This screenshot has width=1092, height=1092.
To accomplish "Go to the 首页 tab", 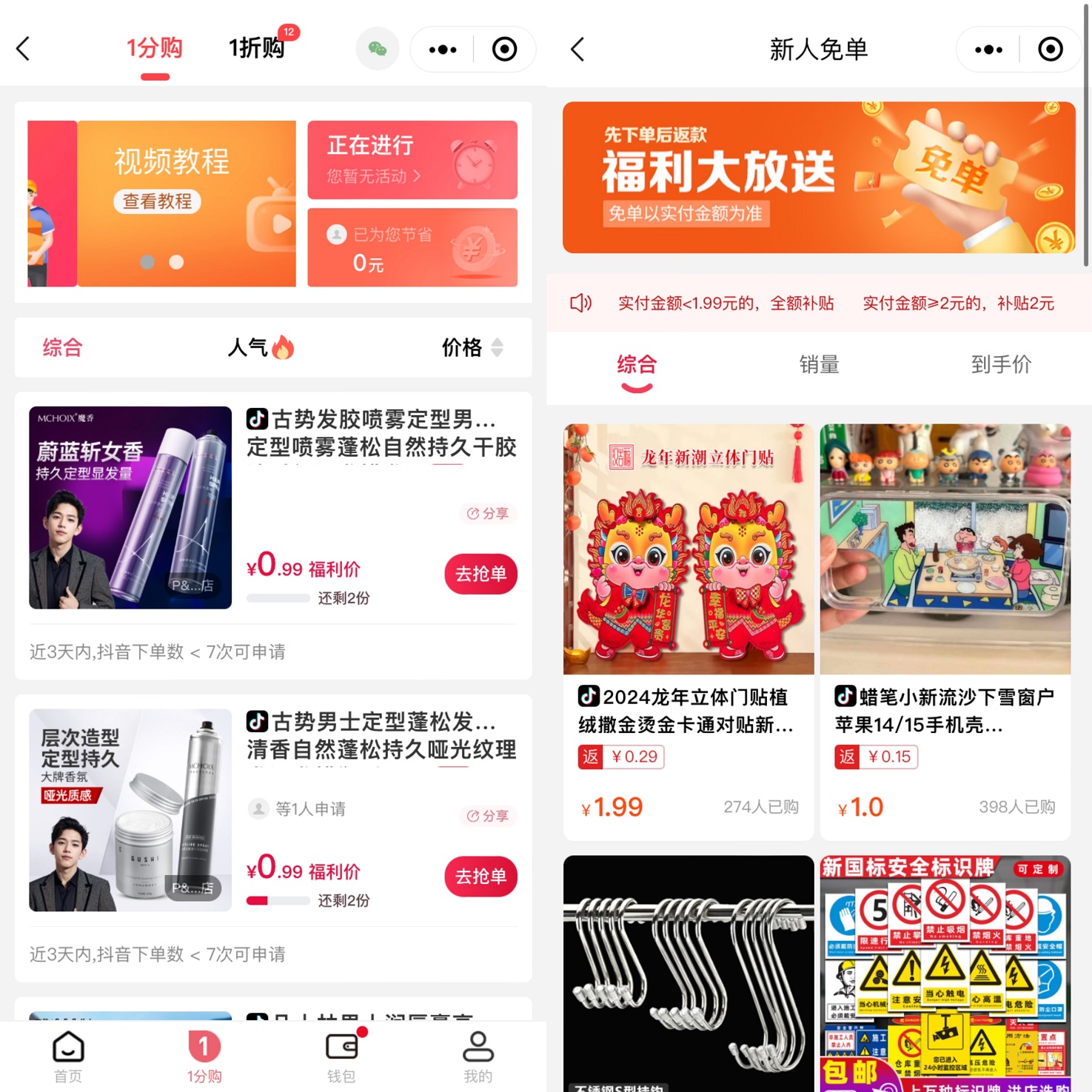I will (68, 1056).
